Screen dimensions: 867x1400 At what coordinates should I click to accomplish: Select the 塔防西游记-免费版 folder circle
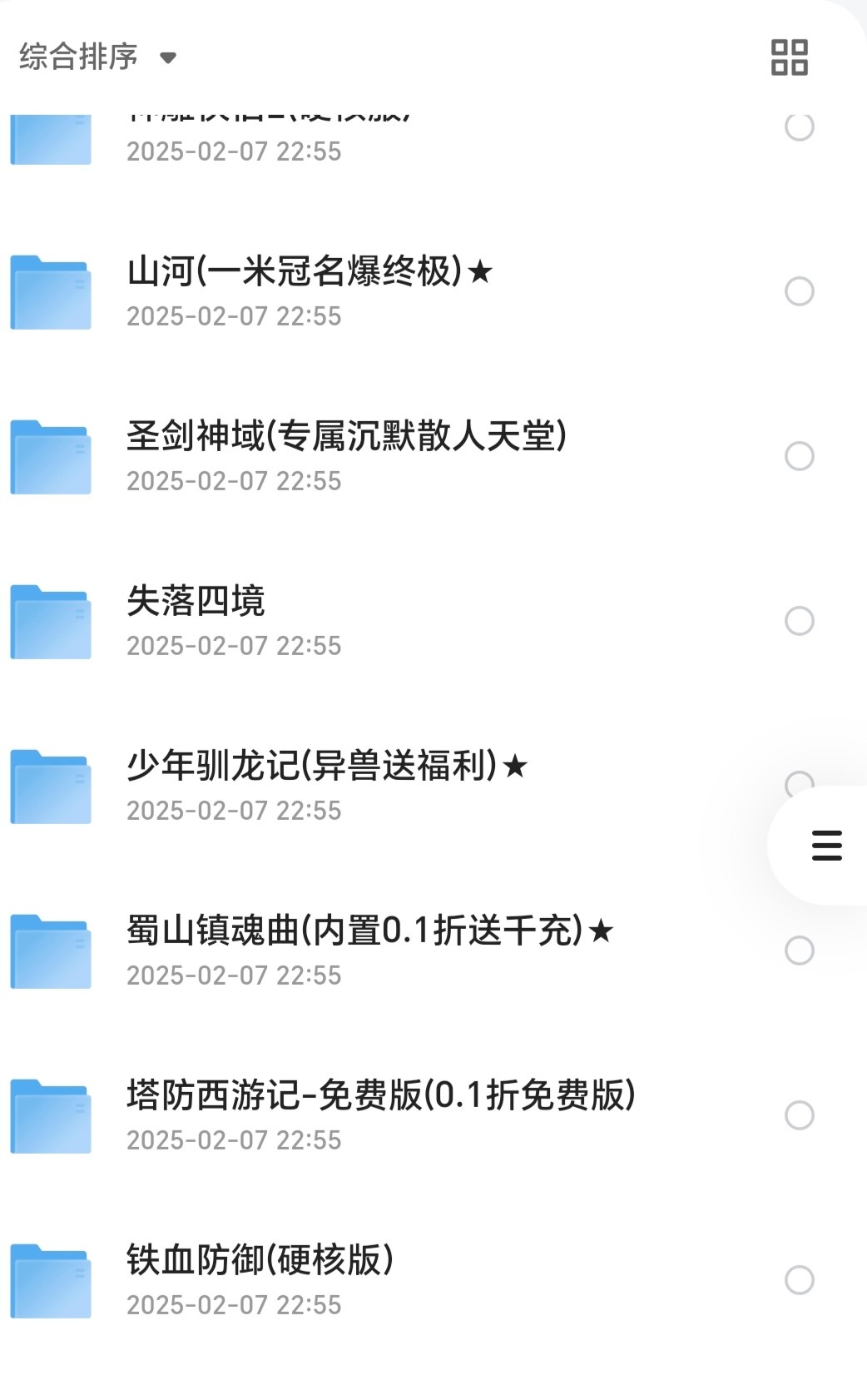coord(800,1115)
